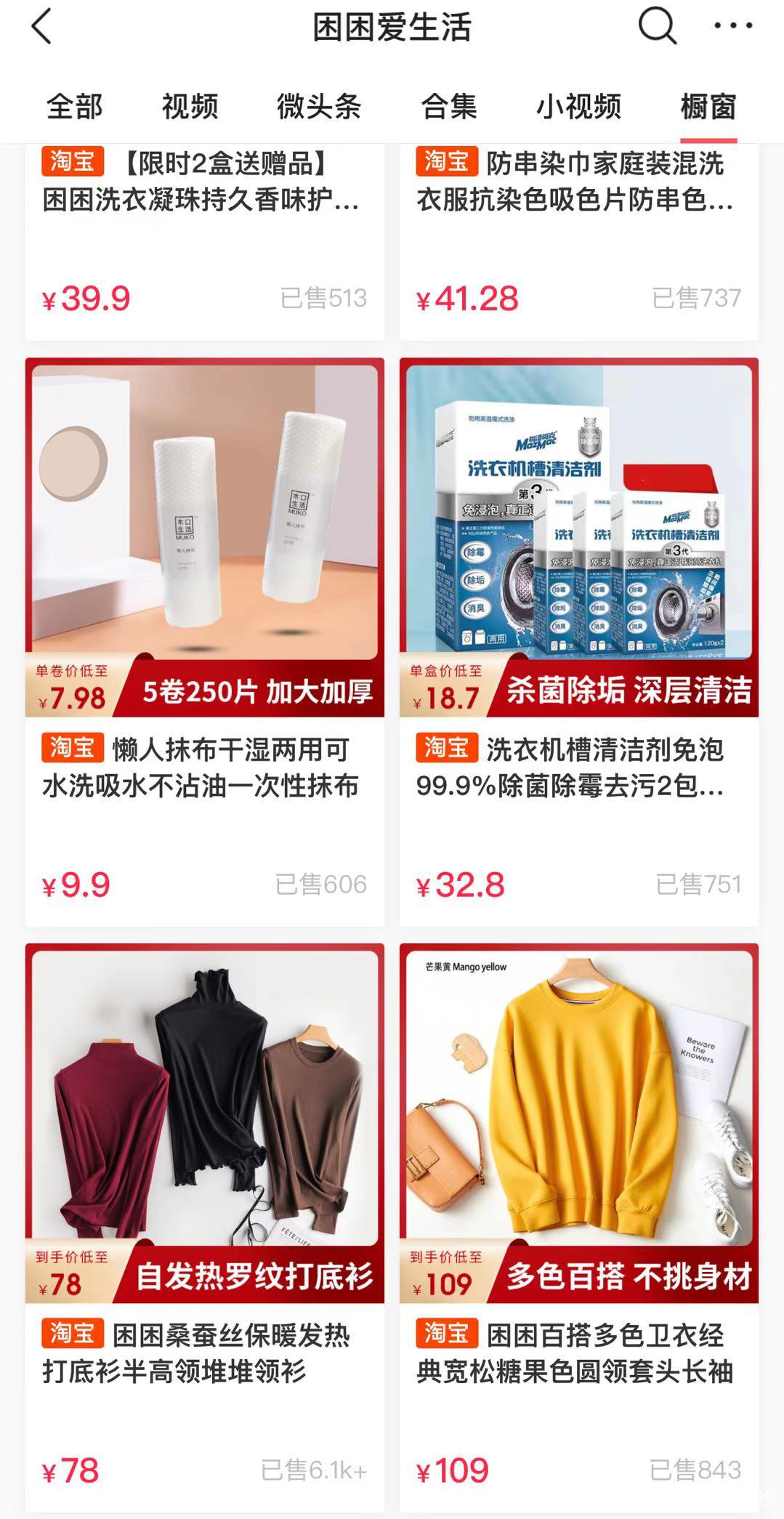This screenshot has width=784, height=1519.
Task: Go back using the top-left arrow
Action: pyautogui.click(x=41, y=28)
